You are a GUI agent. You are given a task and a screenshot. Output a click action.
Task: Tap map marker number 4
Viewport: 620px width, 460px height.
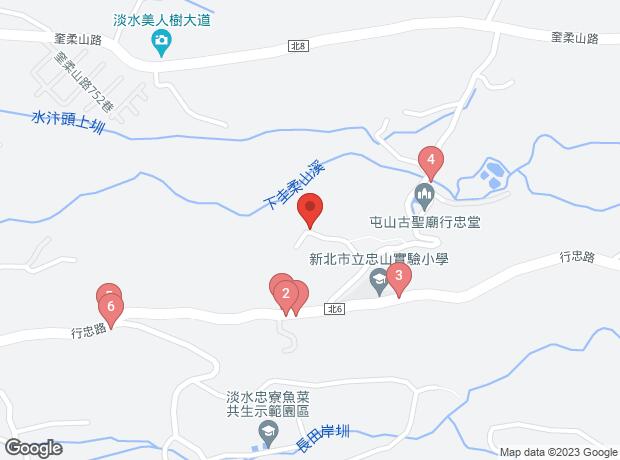click(431, 160)
